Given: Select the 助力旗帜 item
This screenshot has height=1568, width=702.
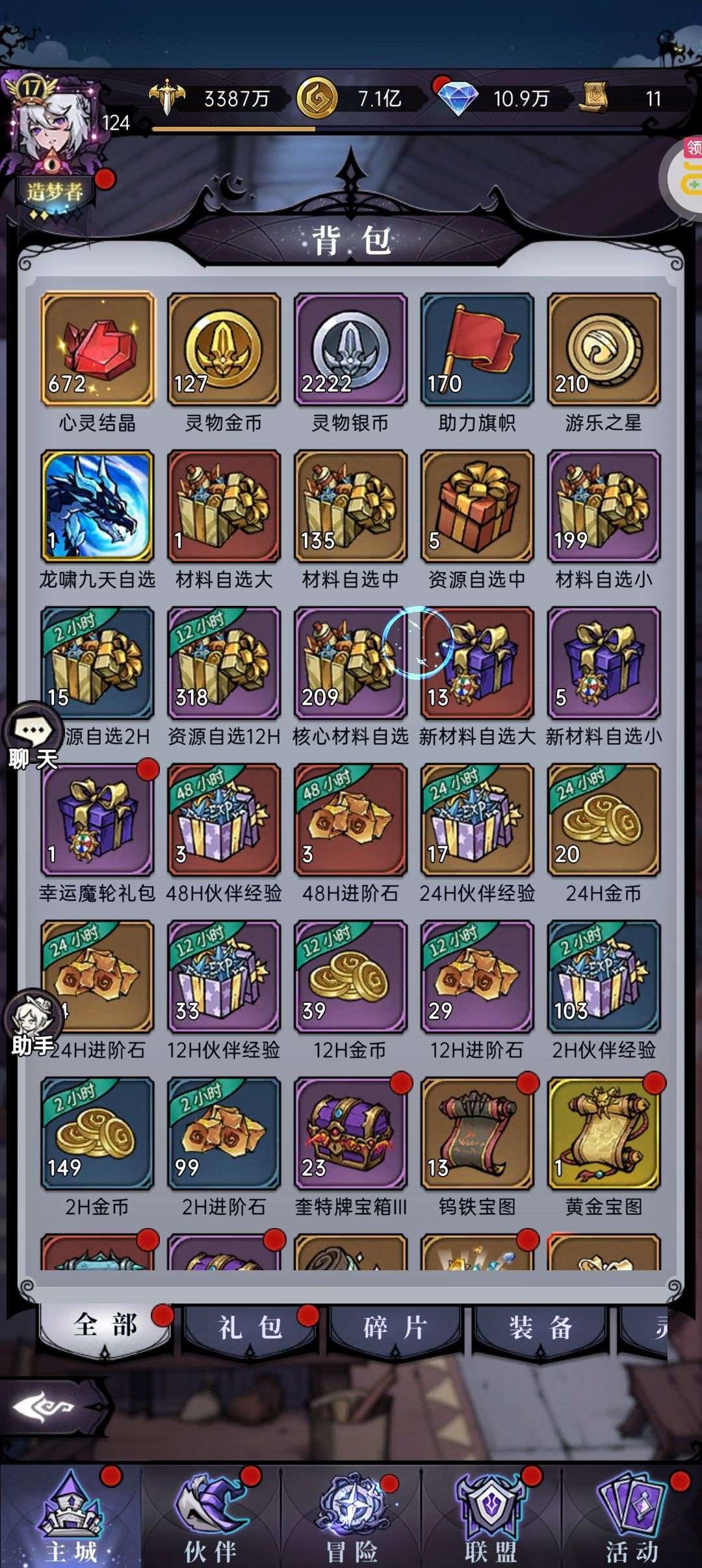Looking at the screenshot, I should click(477, 349).
